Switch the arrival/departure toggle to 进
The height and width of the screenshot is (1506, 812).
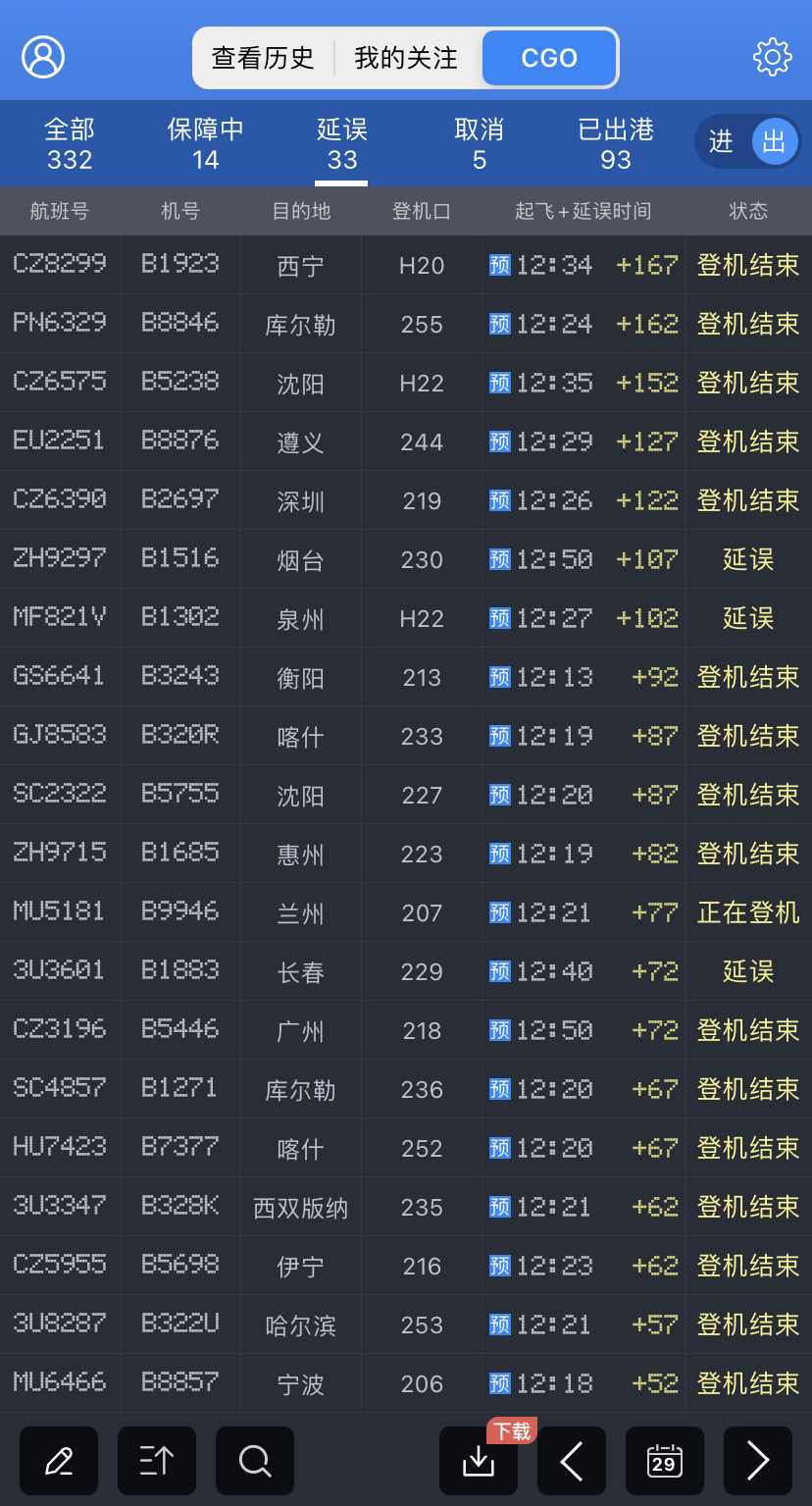721,142
